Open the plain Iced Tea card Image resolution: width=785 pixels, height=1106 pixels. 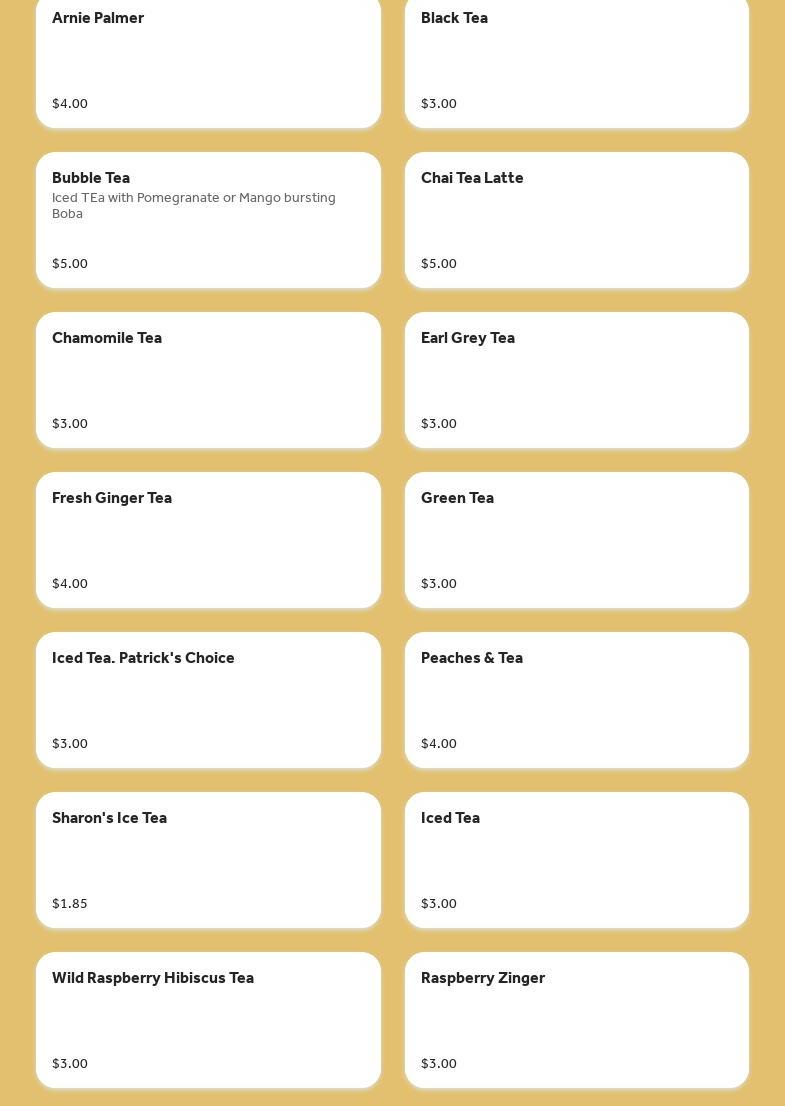pyautogui.click(x=576, y=860)
